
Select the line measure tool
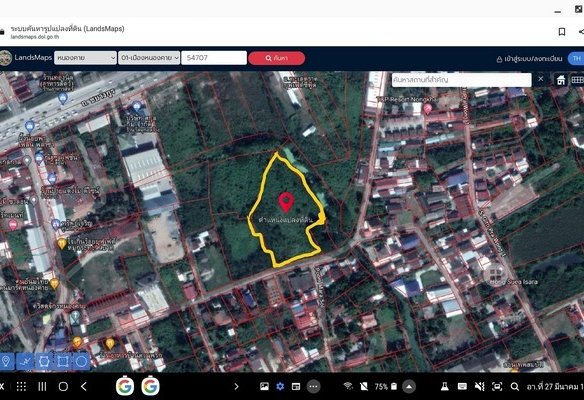pyautogui.click(x=25, y=361)
